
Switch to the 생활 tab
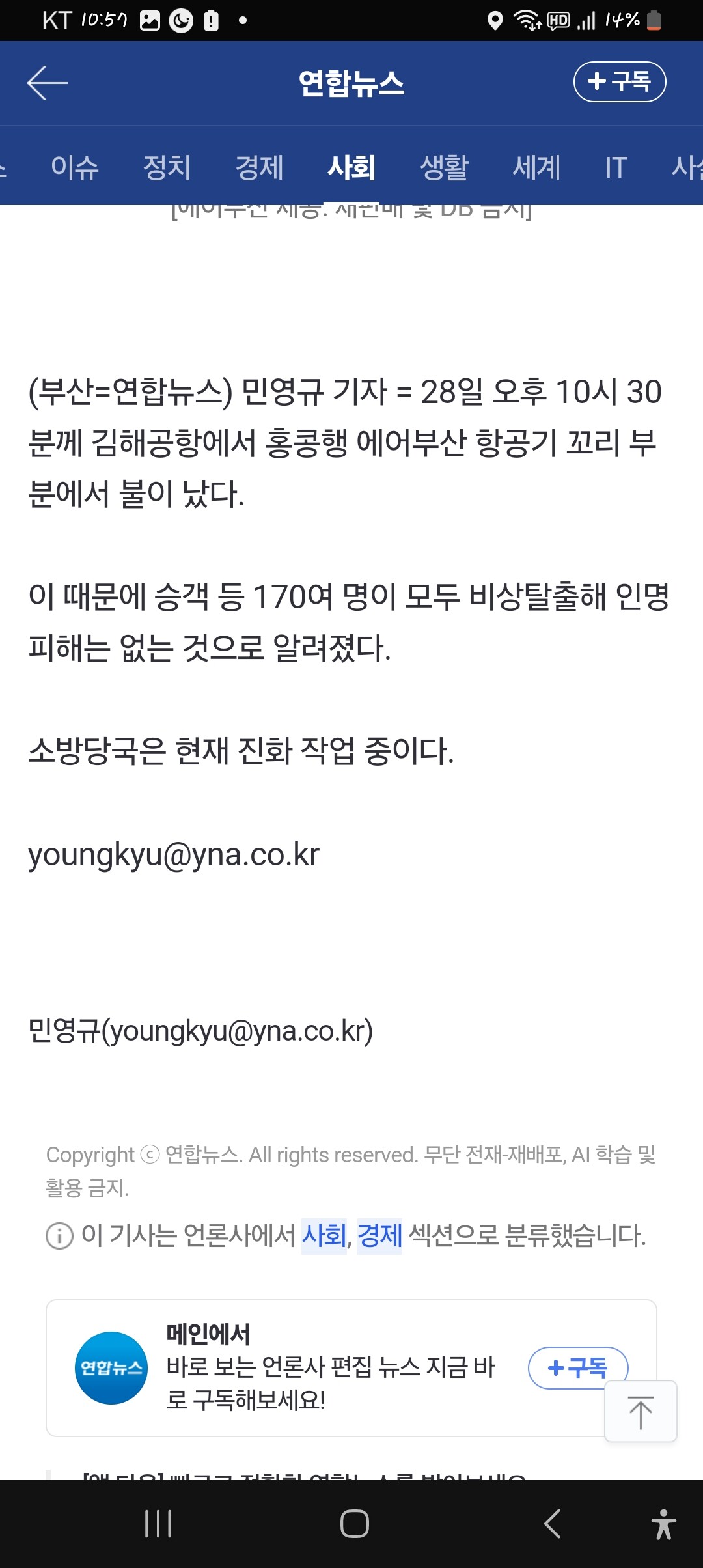(444, 167)
